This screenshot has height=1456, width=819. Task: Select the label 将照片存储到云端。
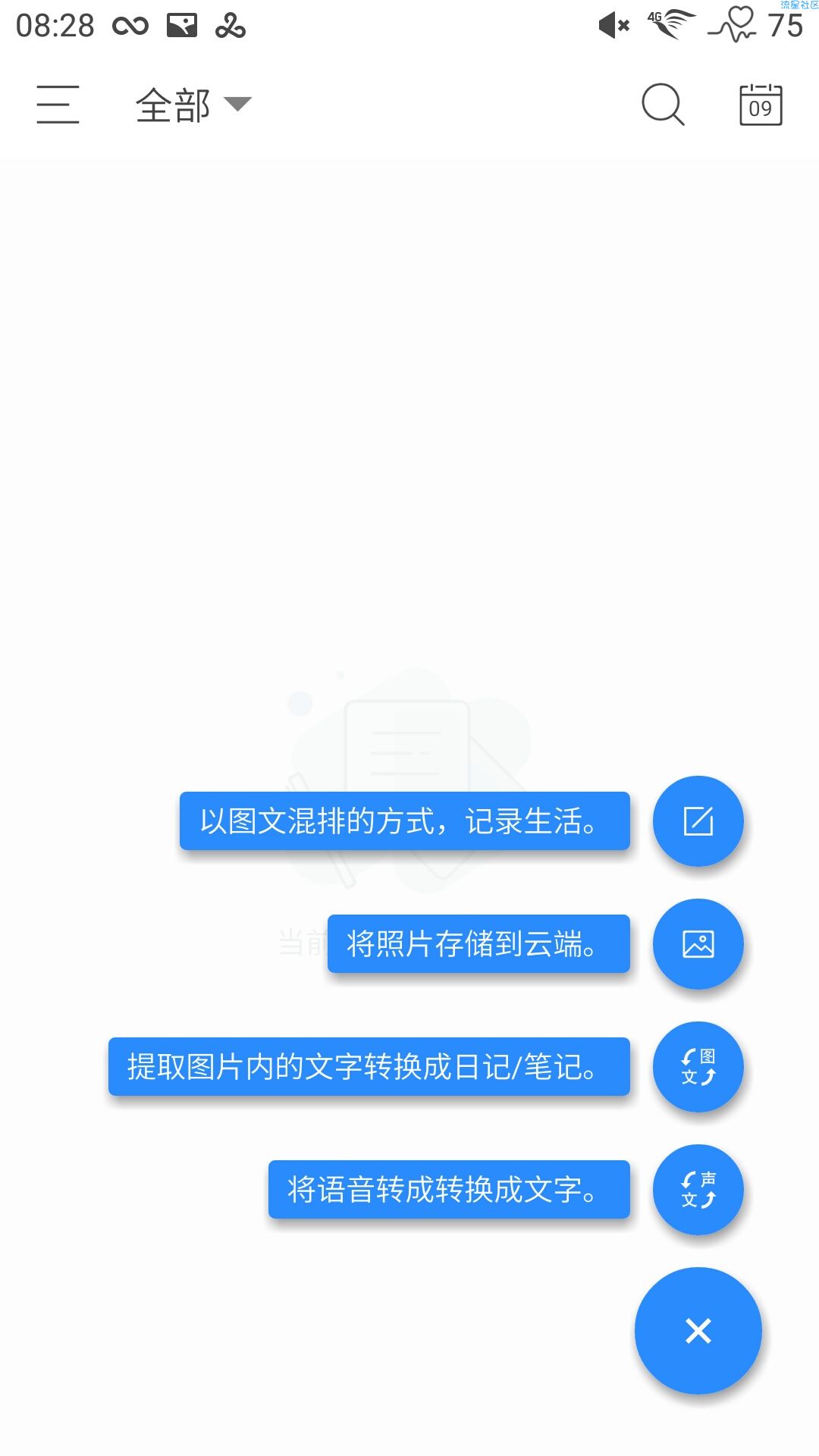pos(479,944)
